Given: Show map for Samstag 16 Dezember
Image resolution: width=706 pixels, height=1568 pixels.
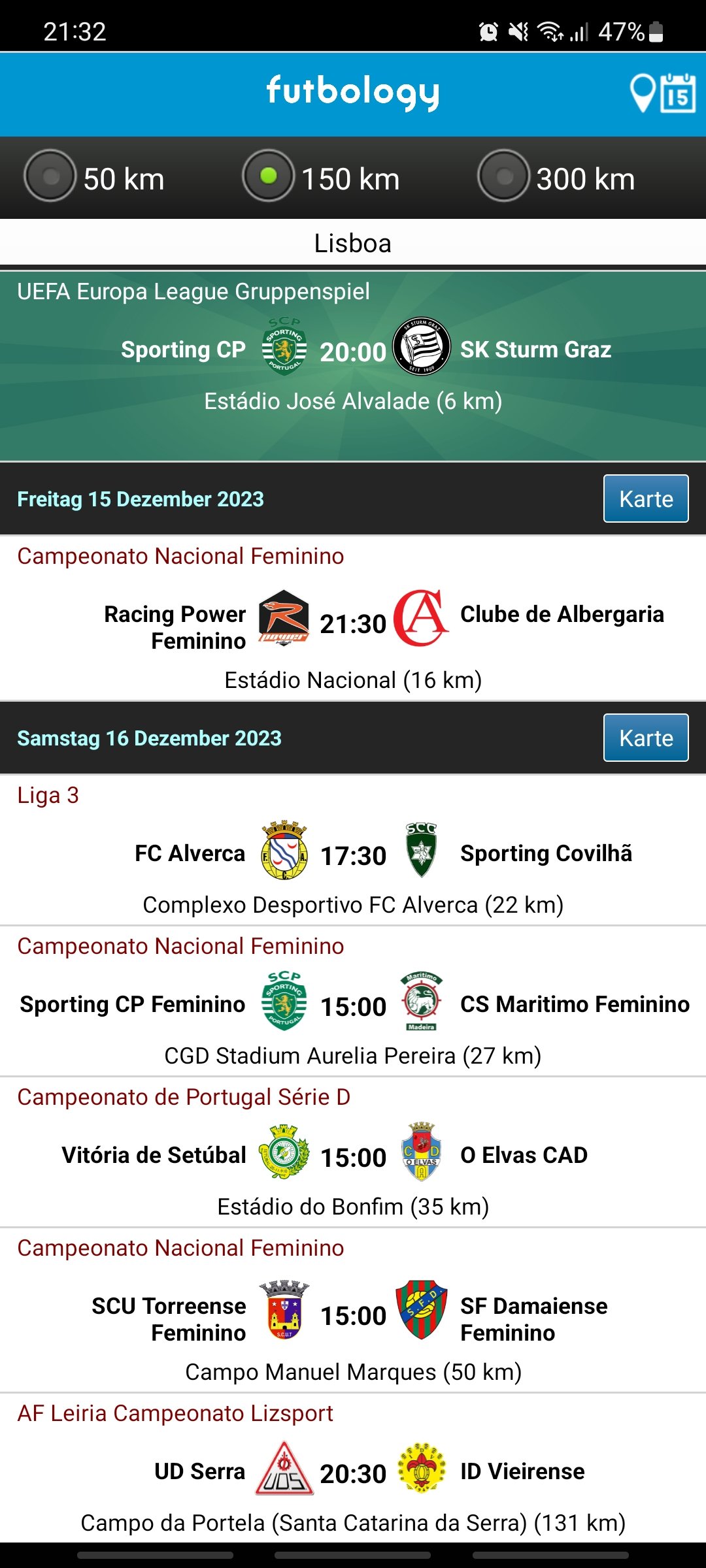Looking at the screenshot, I should click(x=646, y=738).
